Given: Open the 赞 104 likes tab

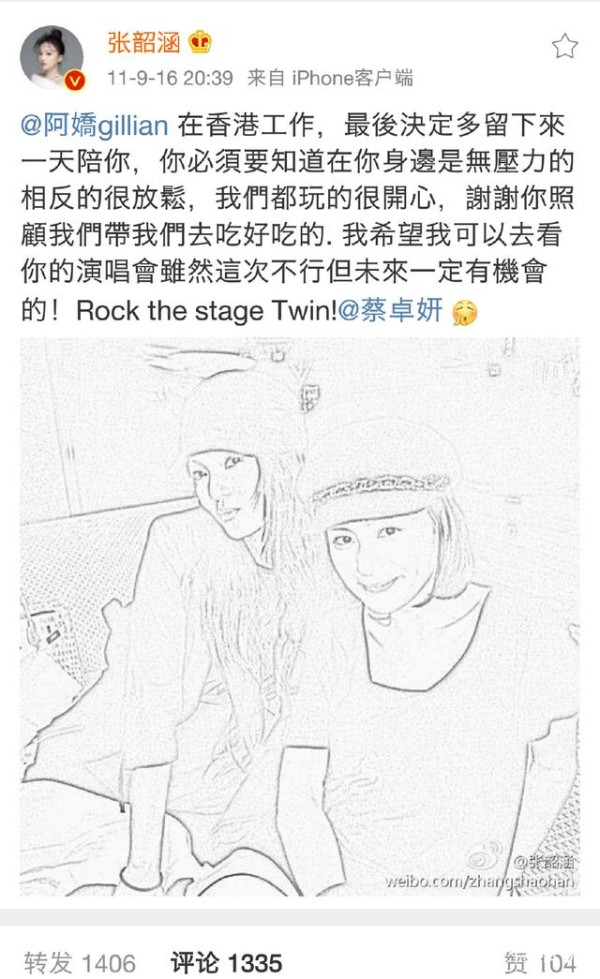Looking at the screenshot, I should click(541, 962).
